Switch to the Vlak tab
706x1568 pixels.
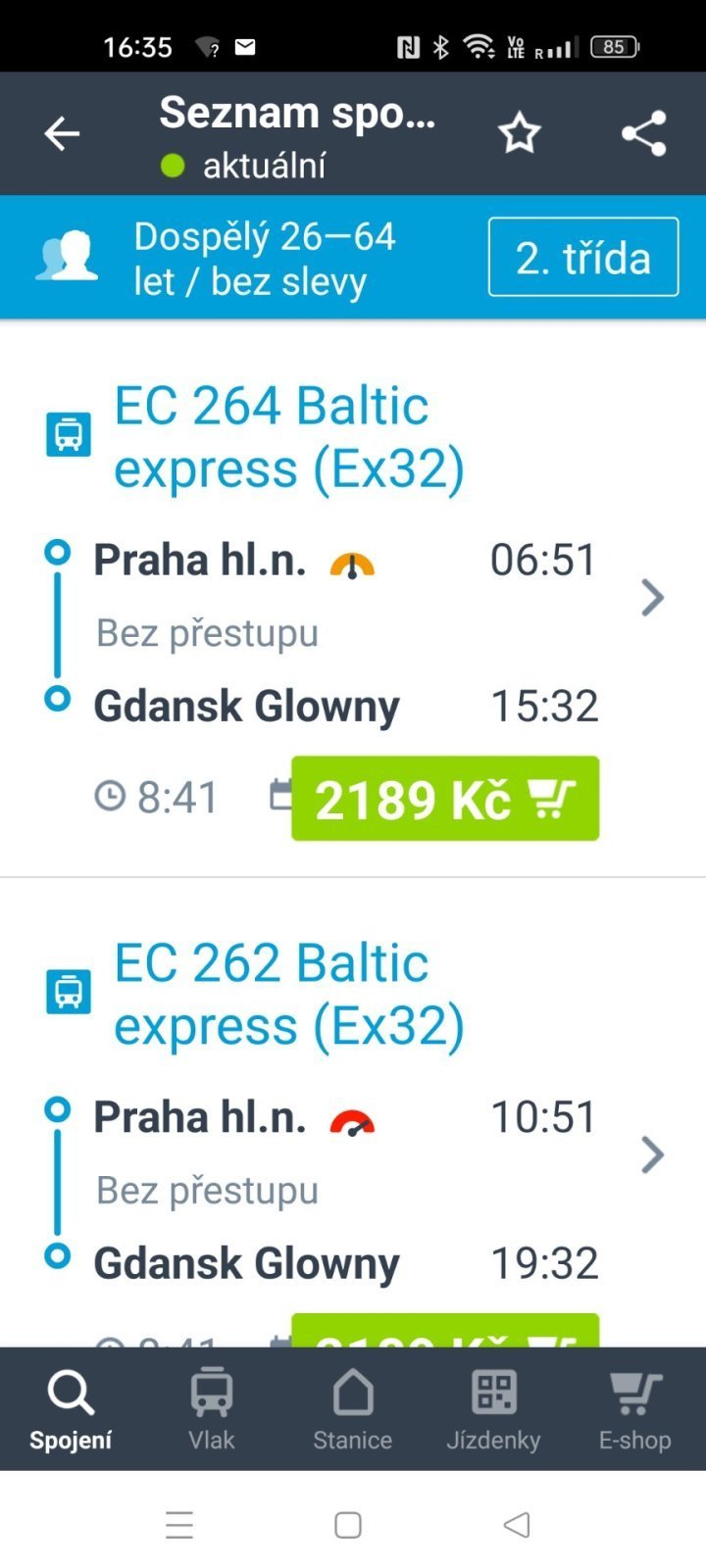point(212,1408)
